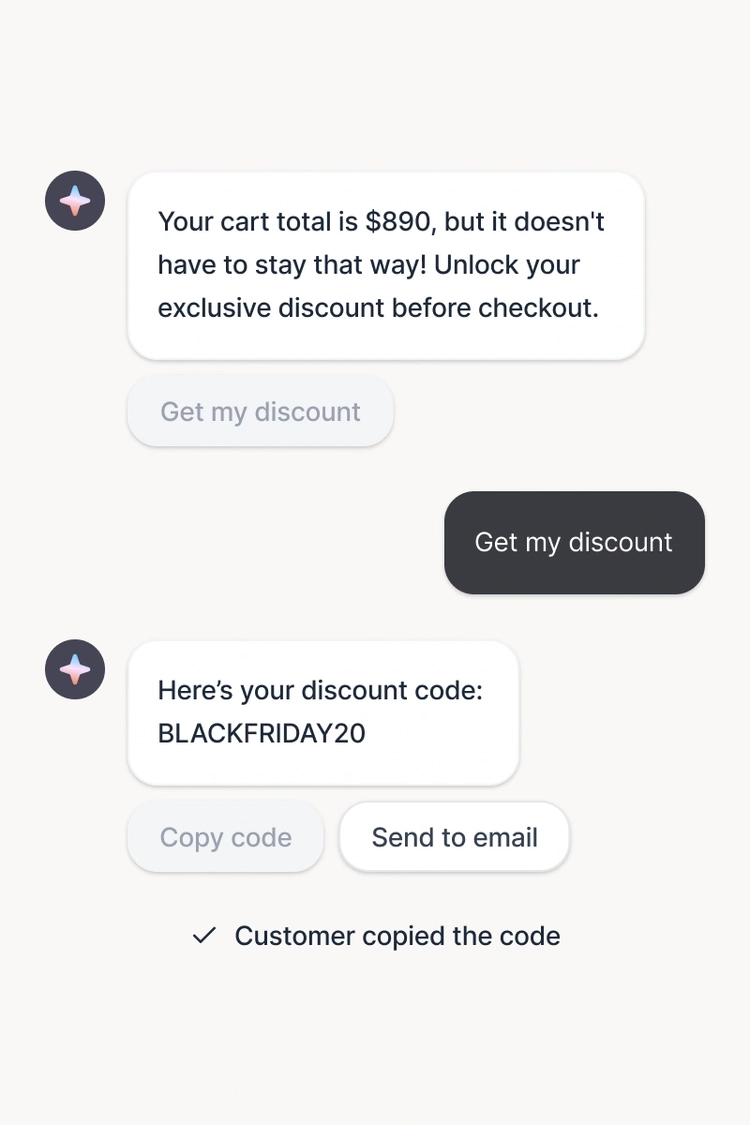
Task: Click the discount code message bubble
Action: click(323, 712)
